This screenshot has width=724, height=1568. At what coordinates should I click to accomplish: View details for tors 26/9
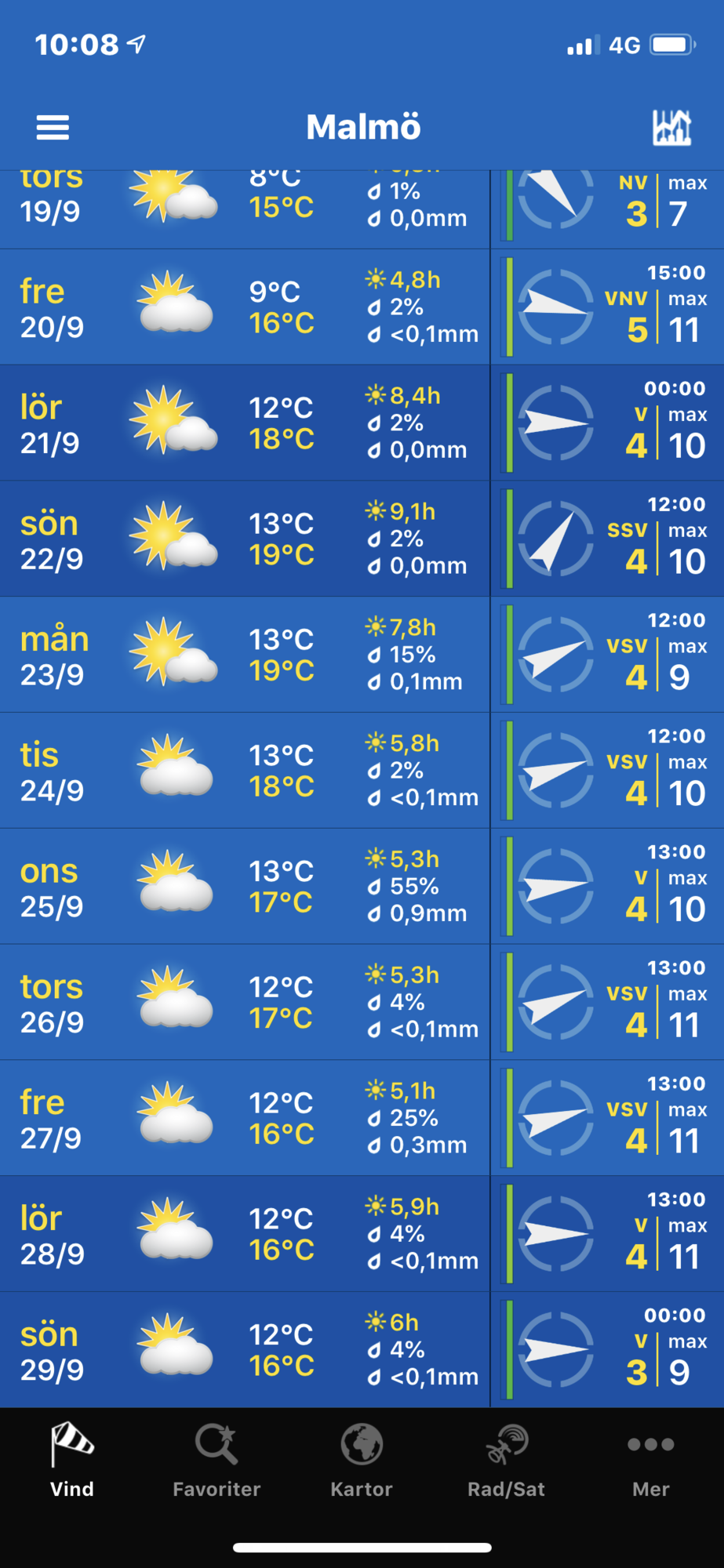pyautogui.click(x=245, y=1003)
